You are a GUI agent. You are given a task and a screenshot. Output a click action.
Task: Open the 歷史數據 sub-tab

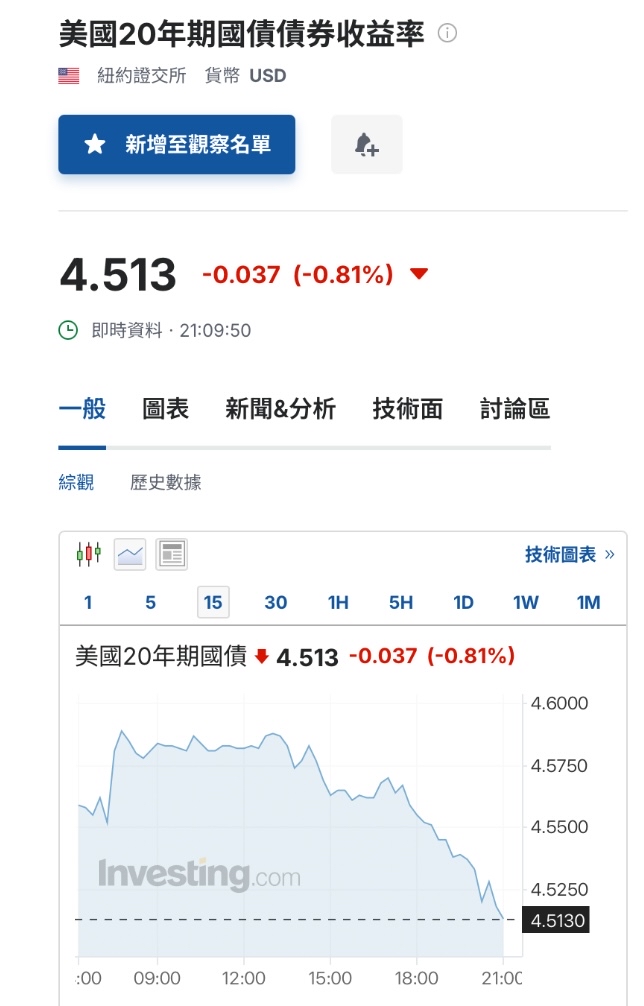[x=166, y=483]
